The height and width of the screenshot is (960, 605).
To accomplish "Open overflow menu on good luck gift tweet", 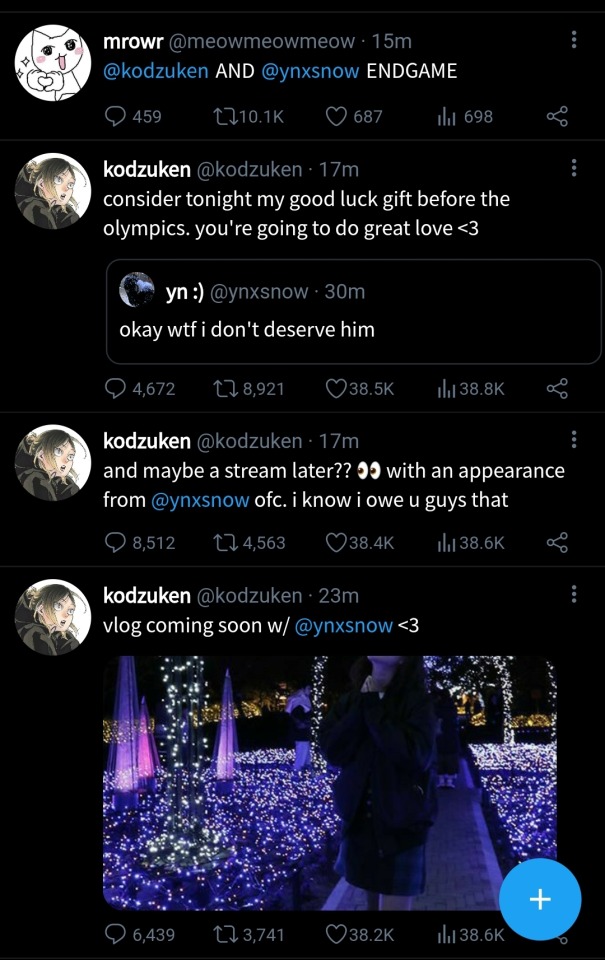I will pyautogui.click(x=574, y=168).
